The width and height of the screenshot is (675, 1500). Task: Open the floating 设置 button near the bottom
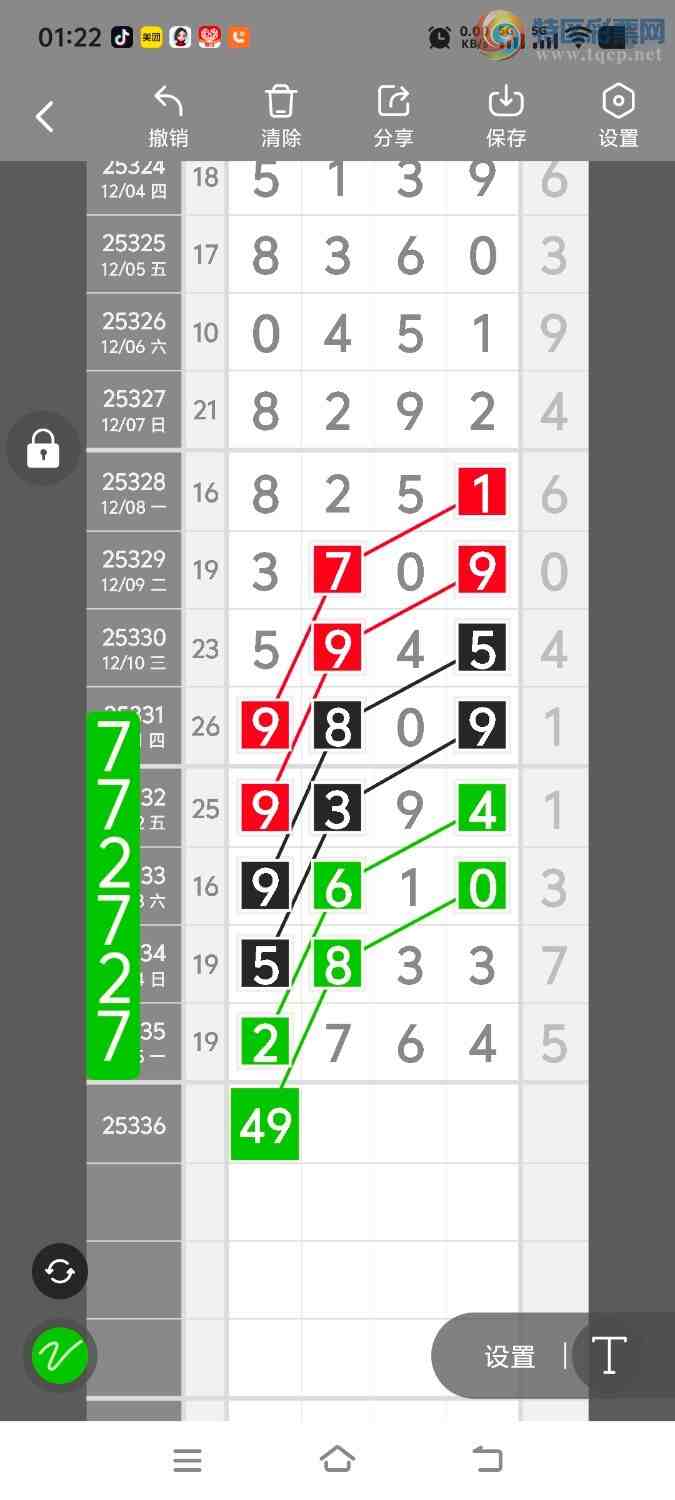point(509,1357)
